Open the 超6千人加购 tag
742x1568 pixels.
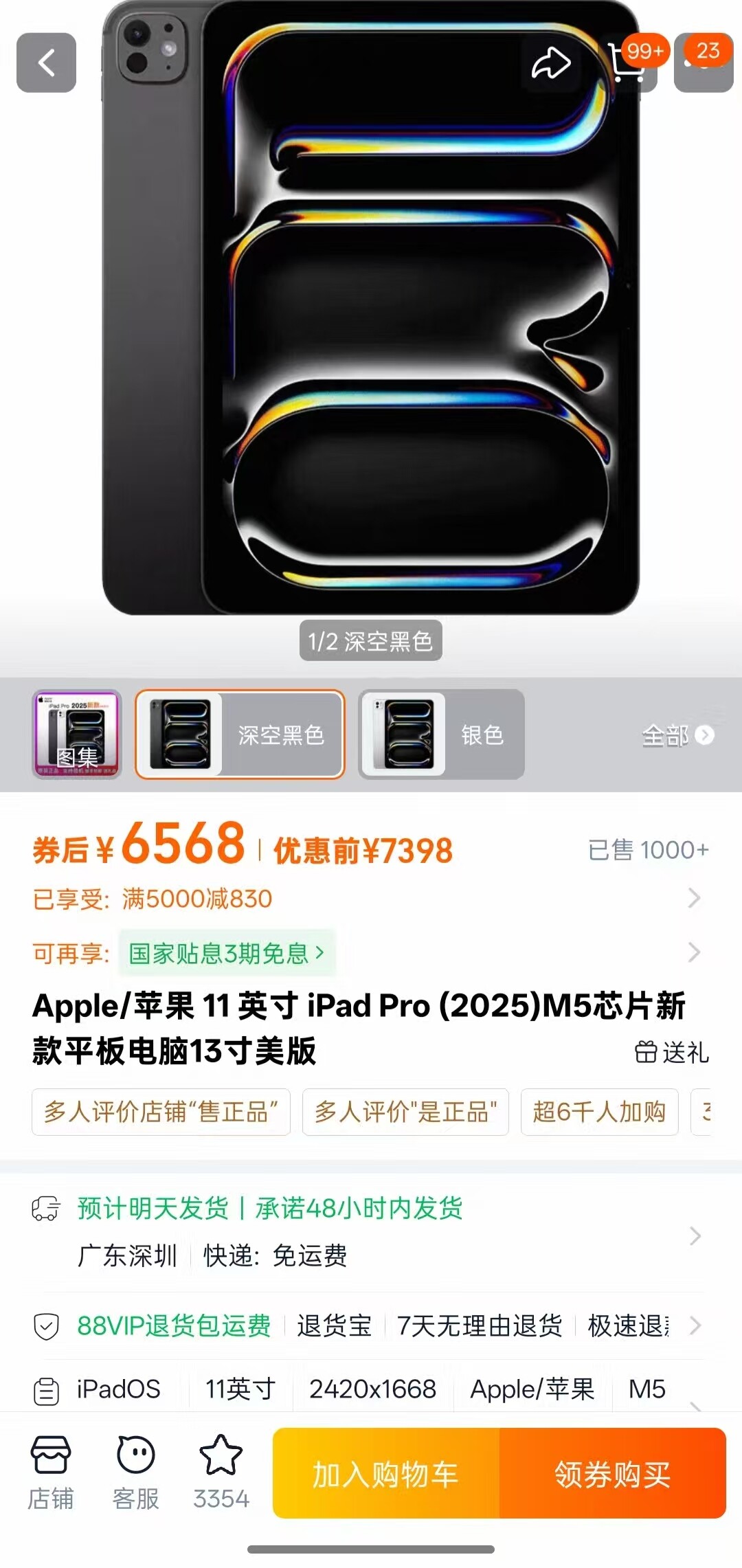(x=599, y=1111)
